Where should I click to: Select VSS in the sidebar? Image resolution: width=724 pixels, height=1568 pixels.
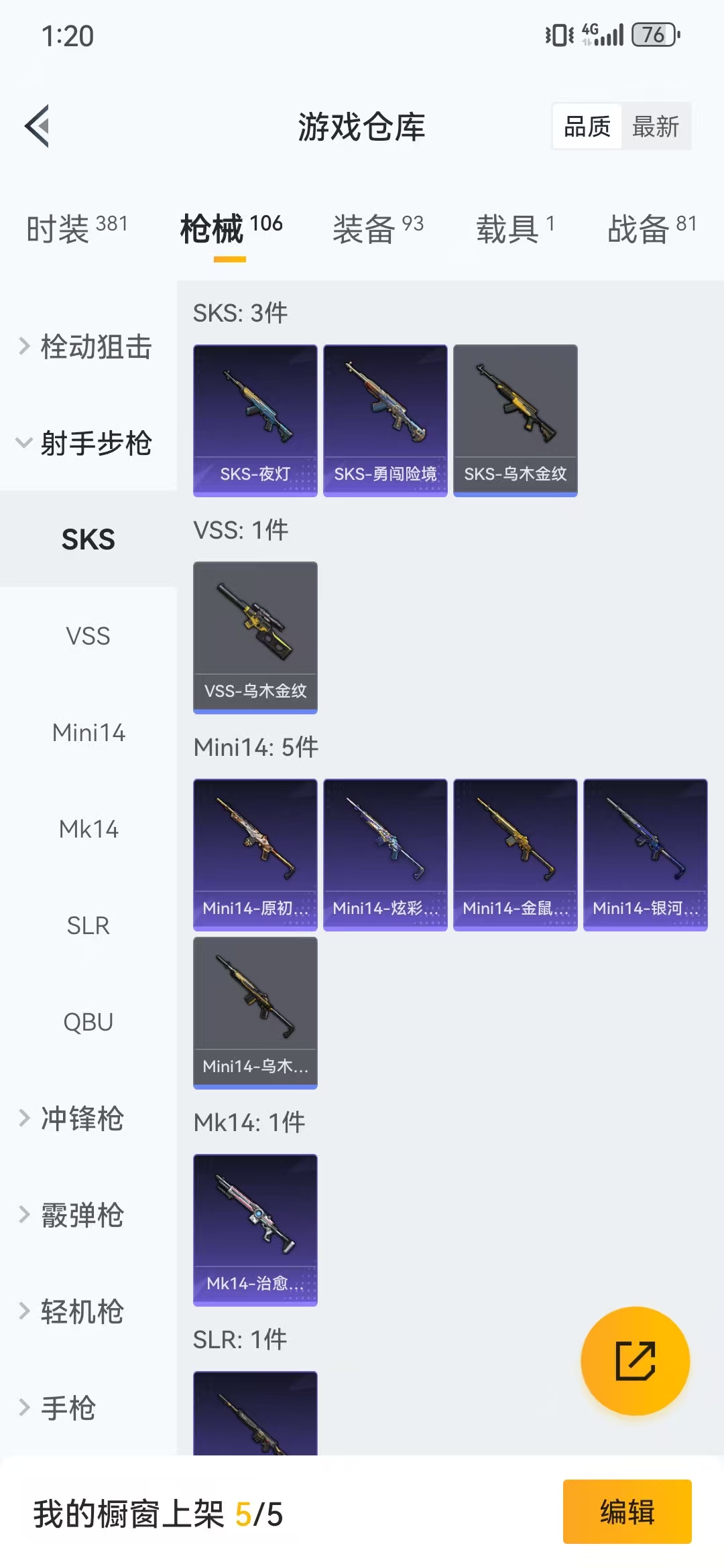pyautogui.click(x=88, y=636)
